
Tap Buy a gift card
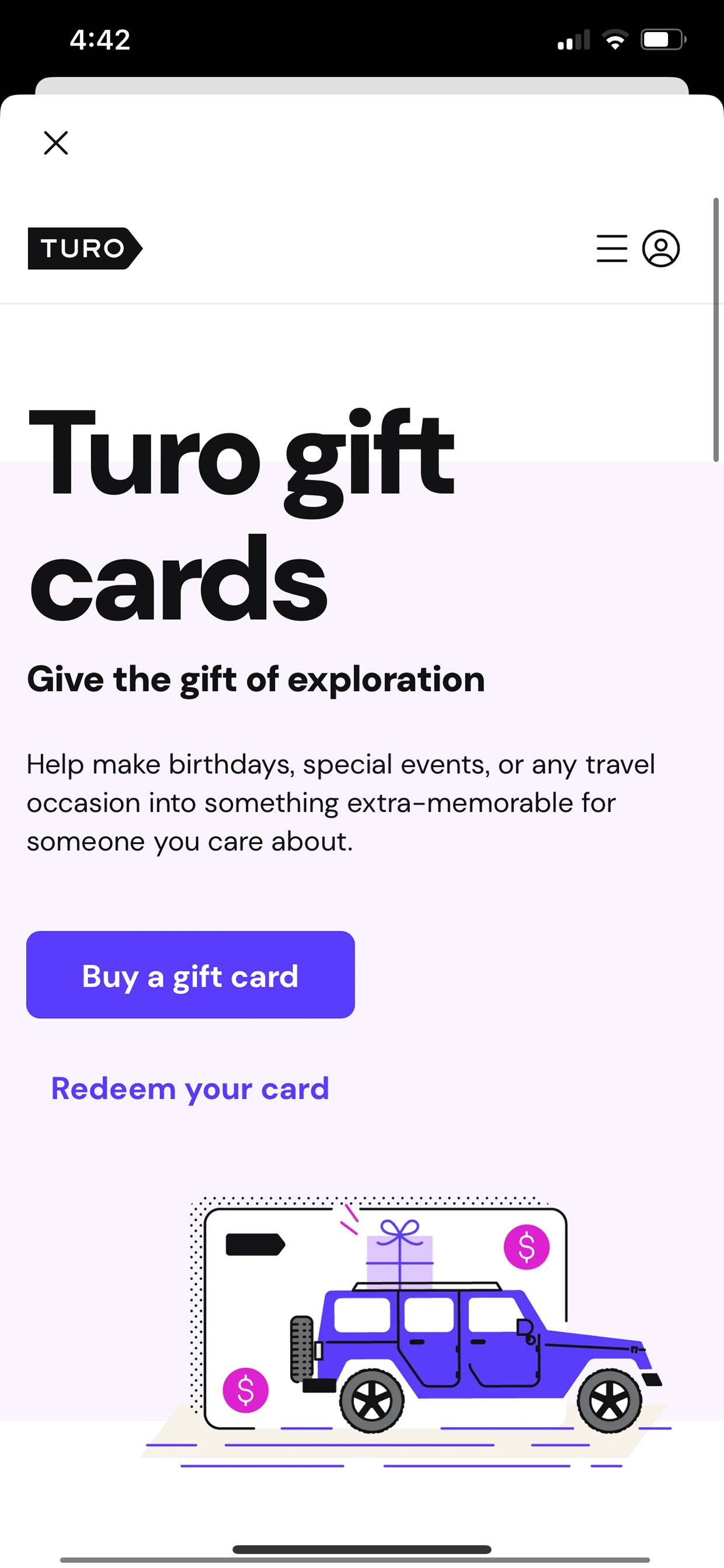[x=190, y=974]
